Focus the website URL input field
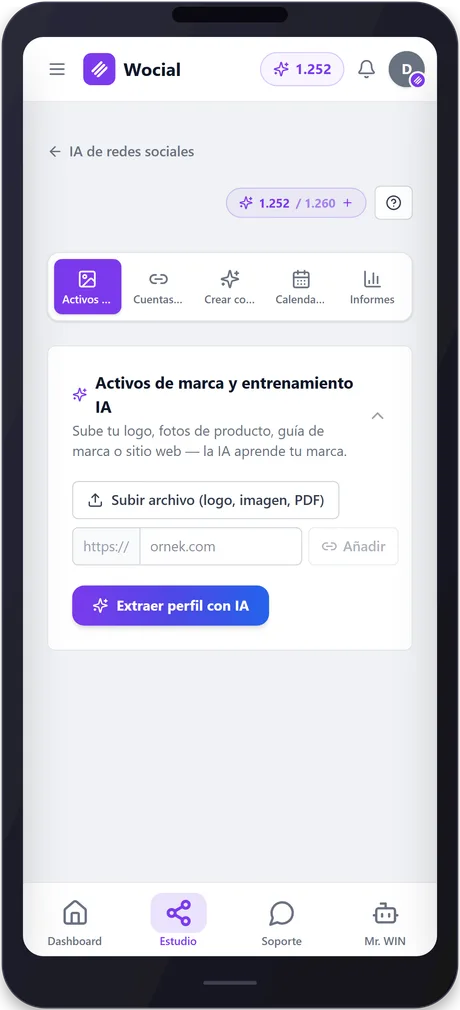 (220, 546)
